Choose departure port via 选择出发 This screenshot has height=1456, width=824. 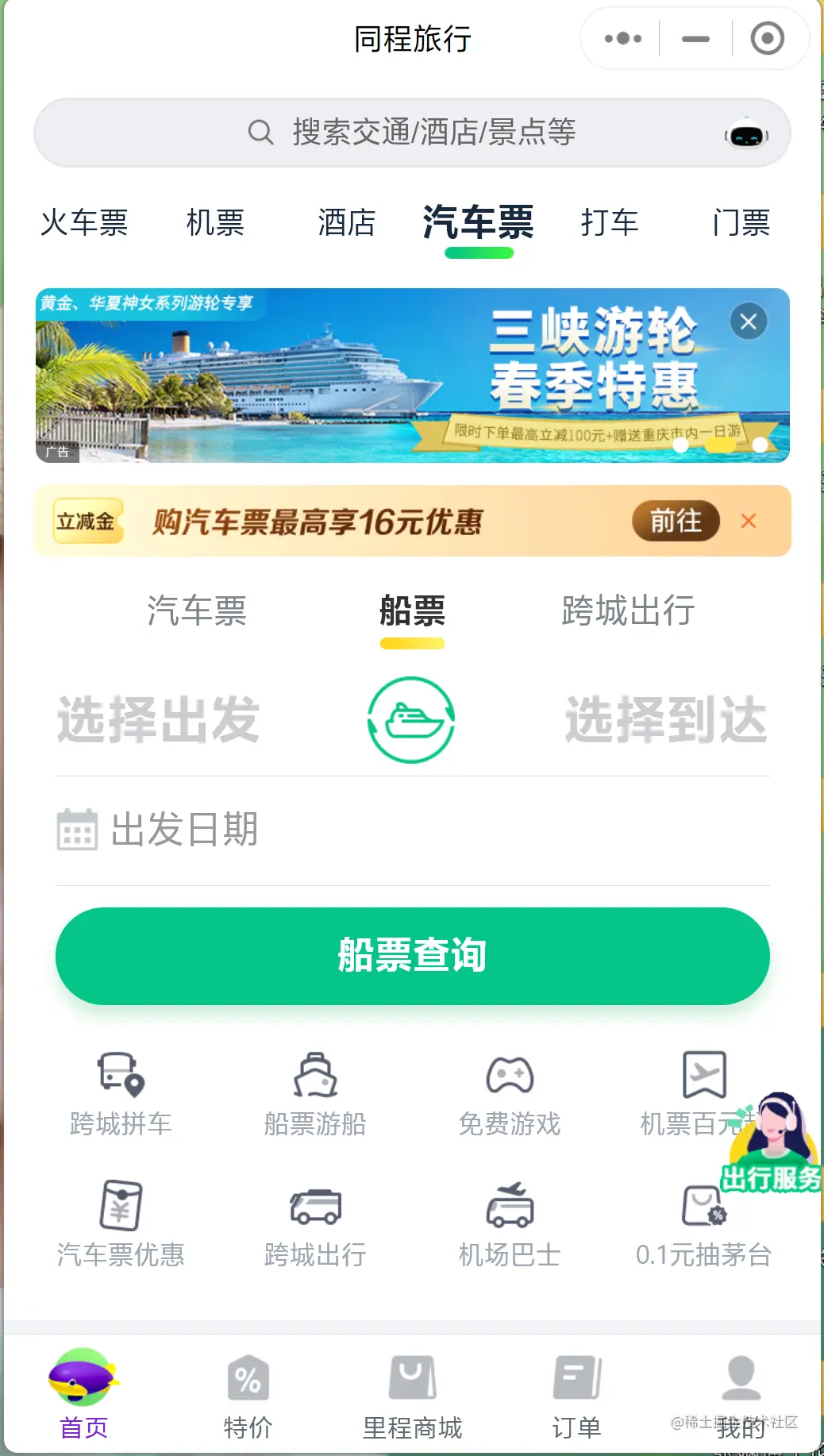[x=158, y=720]
